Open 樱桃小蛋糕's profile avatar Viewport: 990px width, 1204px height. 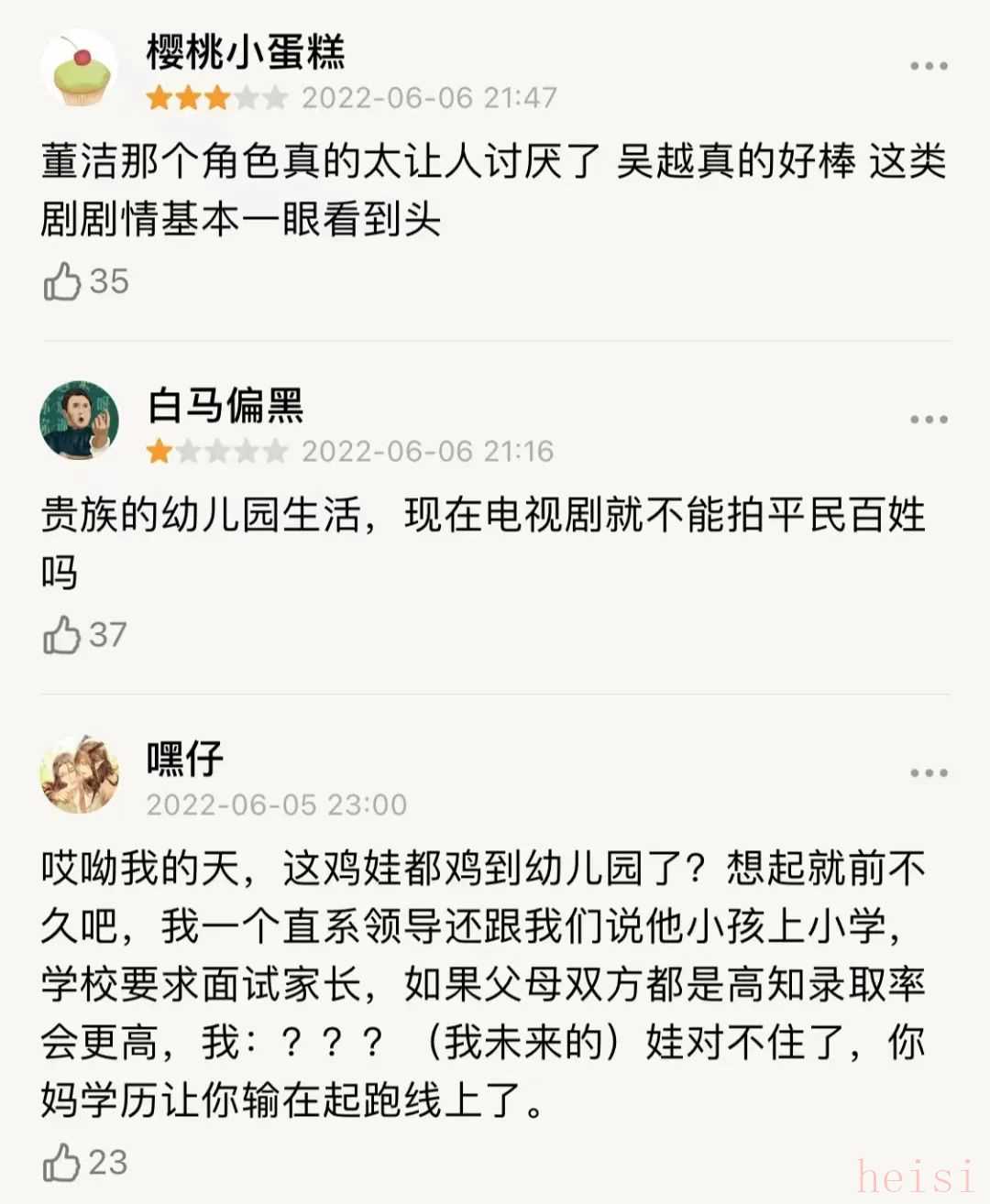click(80, 69)
